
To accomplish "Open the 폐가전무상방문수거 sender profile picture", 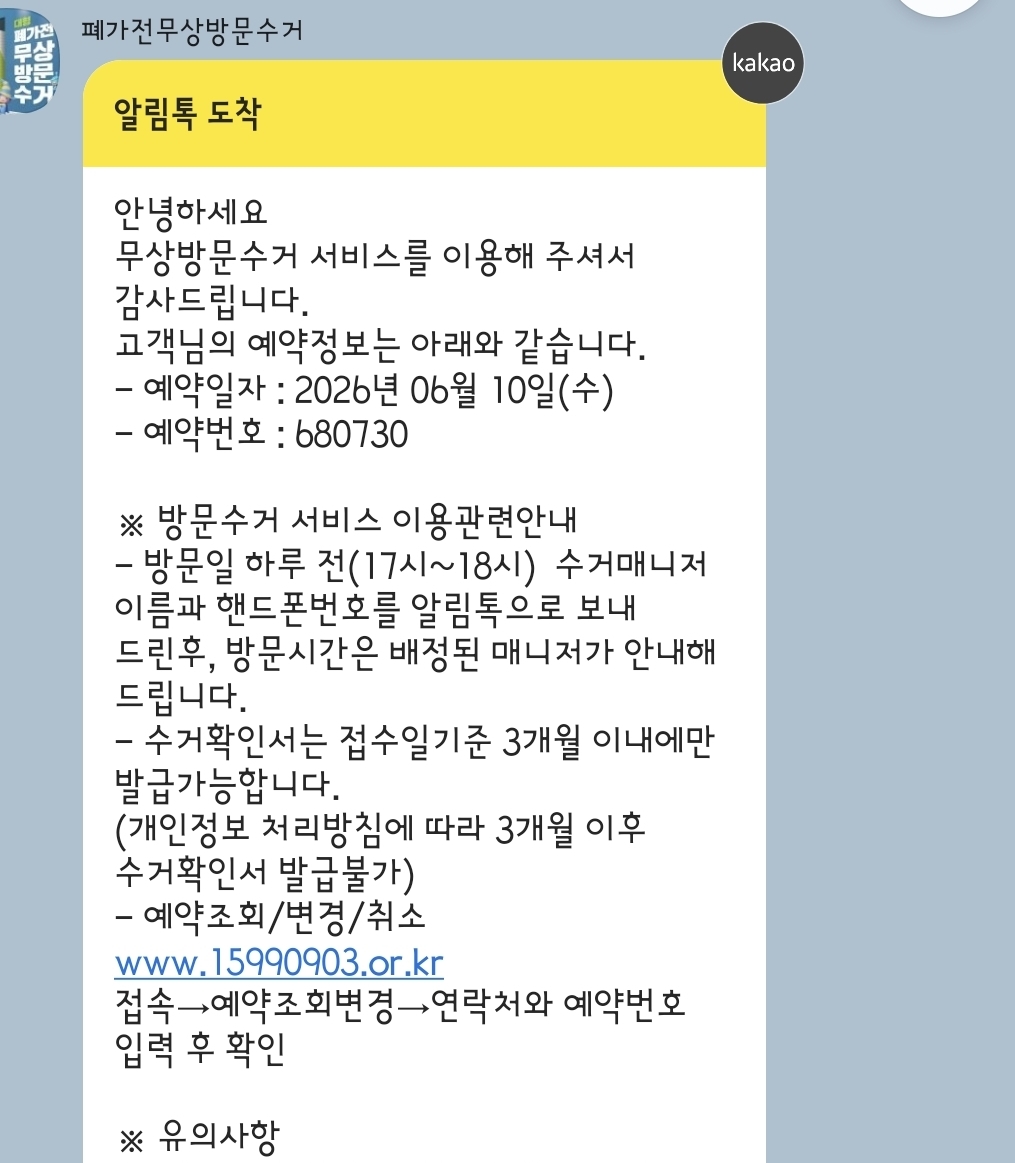I will [x=29, y=61].
